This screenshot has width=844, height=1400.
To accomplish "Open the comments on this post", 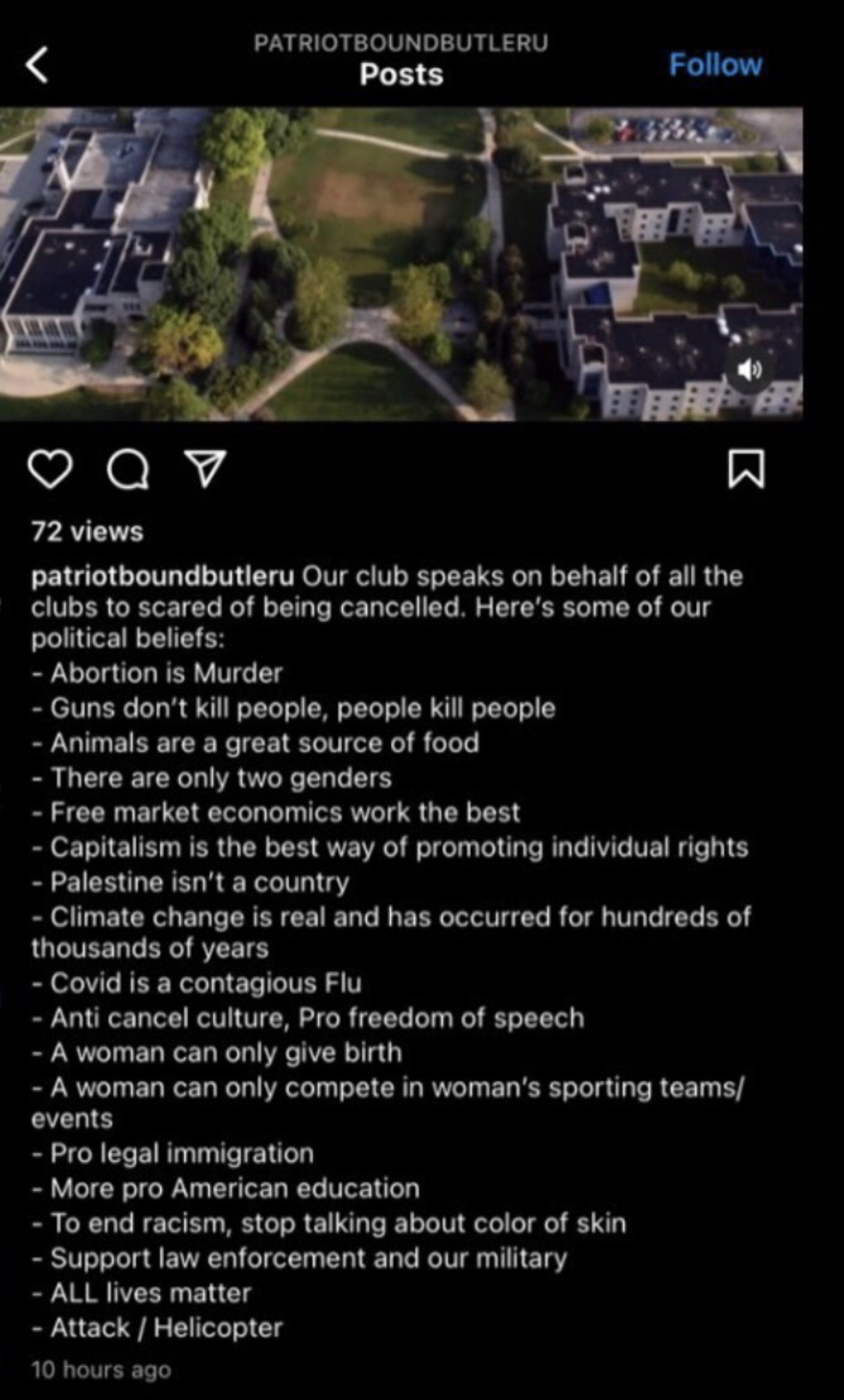I will point(128,470).
